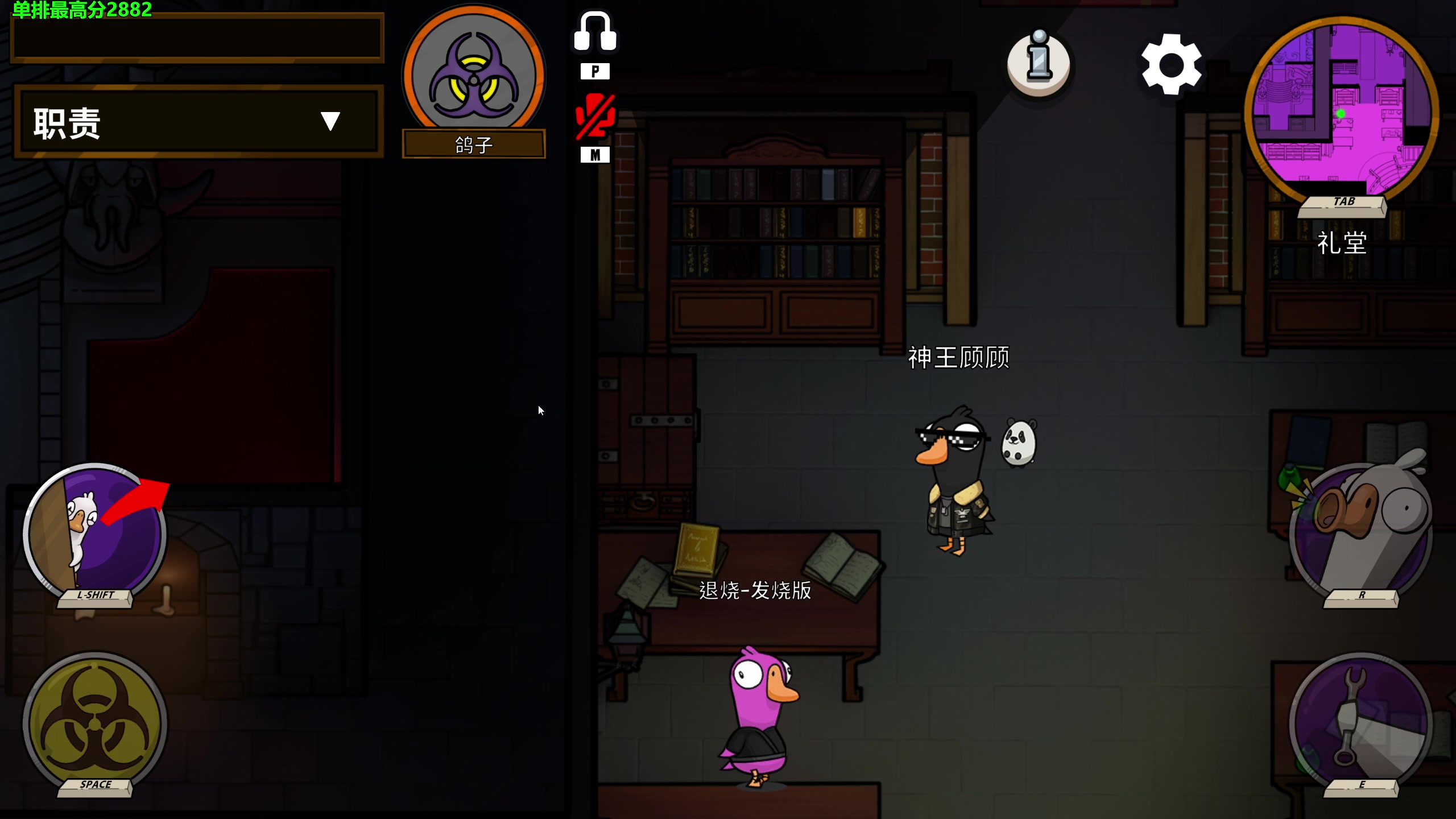Activate the L-SHIFT peek ability
The height and width of the screenshot is (819, 1456).
(95, 533)
